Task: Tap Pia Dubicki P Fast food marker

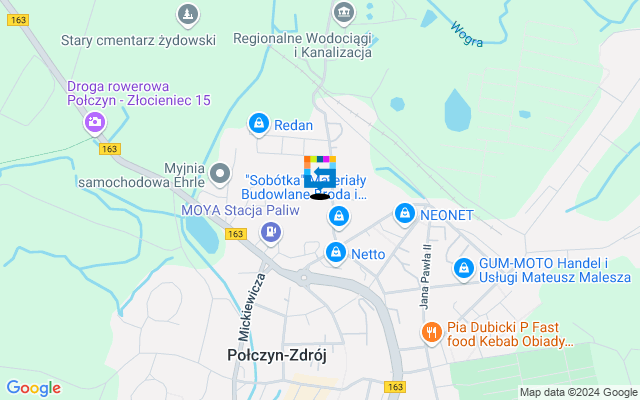Action: click(431, 332)
